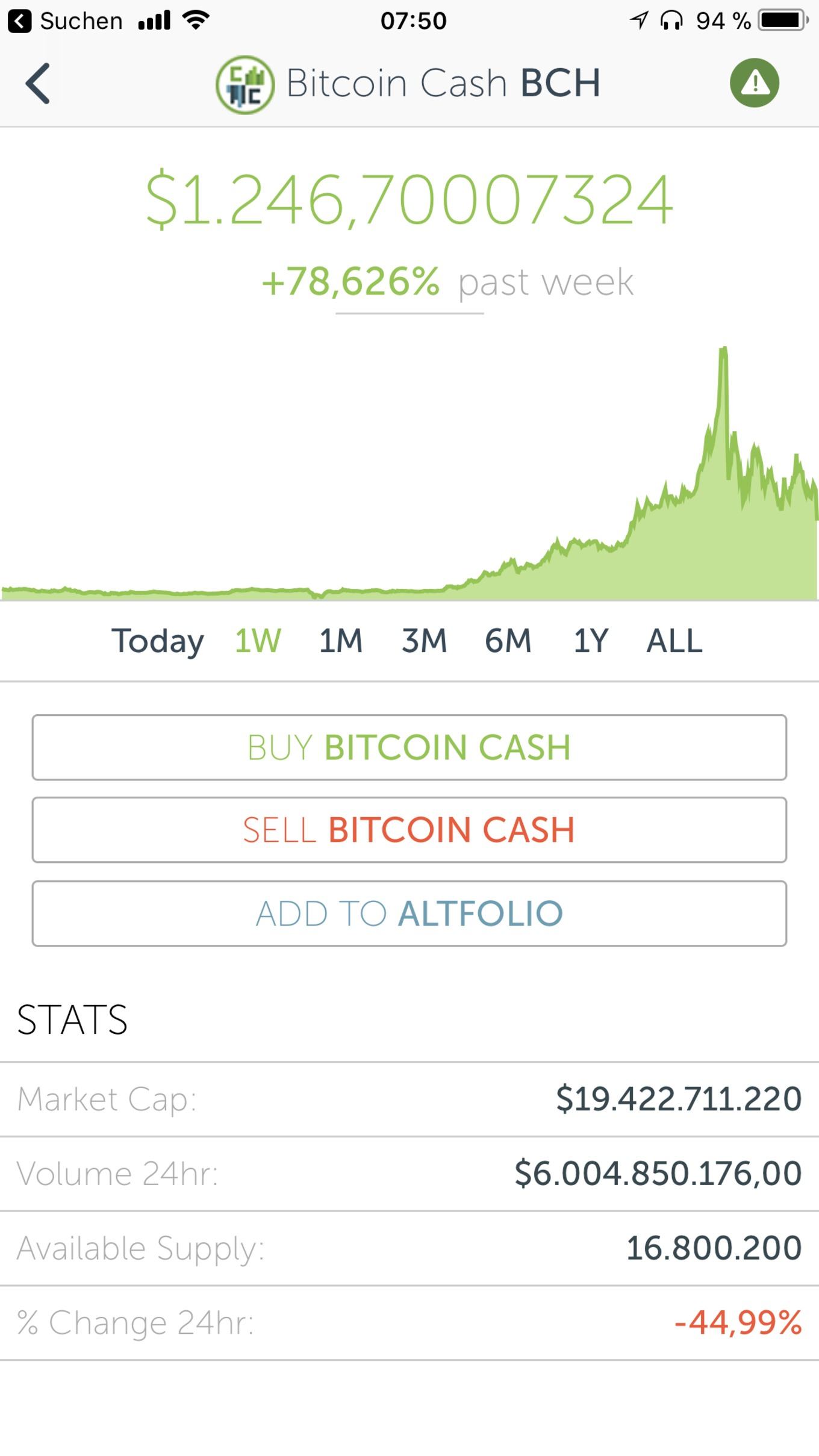This screenshot has width=819, height=1456.
Task: Select the 1M chart range
Action: click(x=341, y=641)
